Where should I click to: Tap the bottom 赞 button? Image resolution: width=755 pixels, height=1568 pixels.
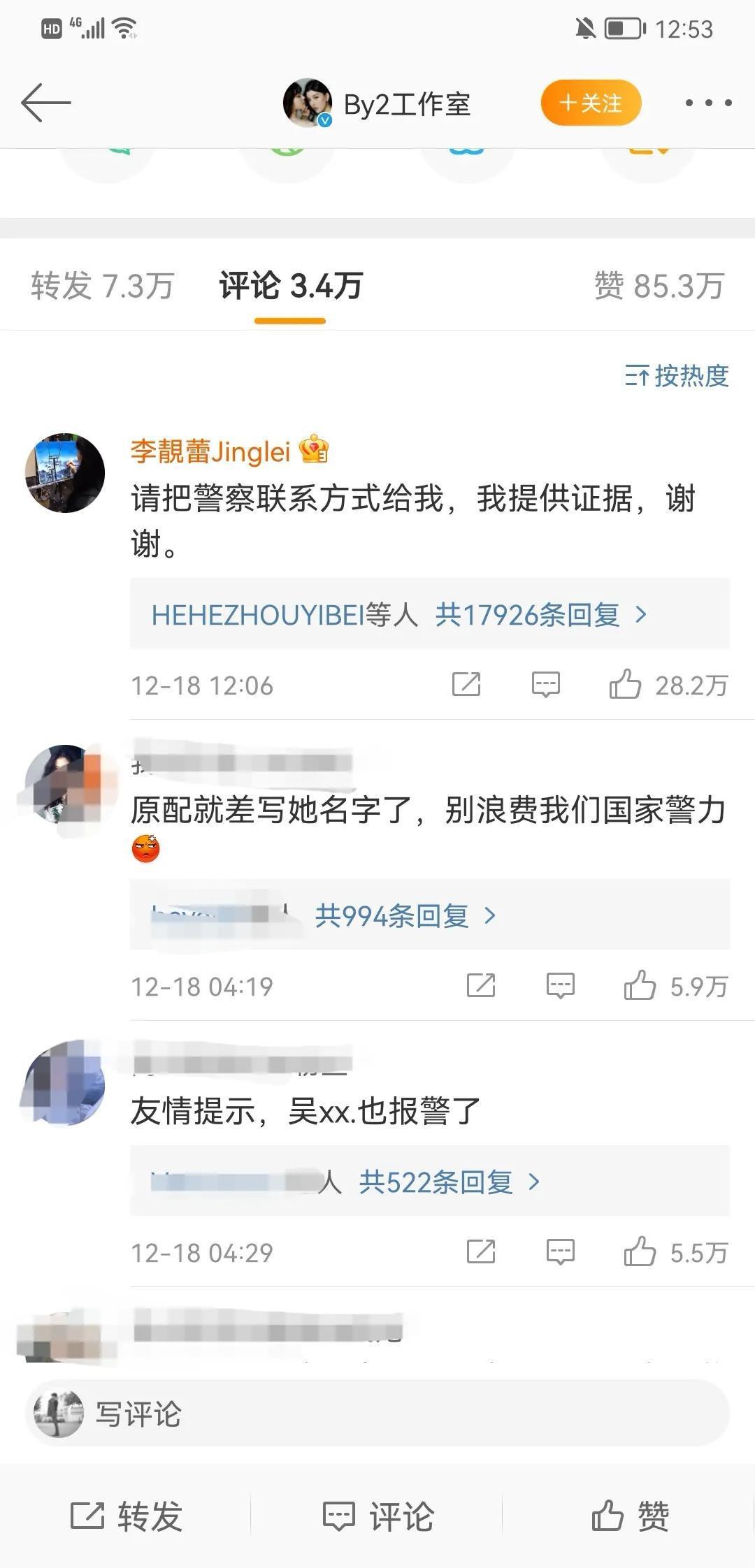click(629, 1516)
